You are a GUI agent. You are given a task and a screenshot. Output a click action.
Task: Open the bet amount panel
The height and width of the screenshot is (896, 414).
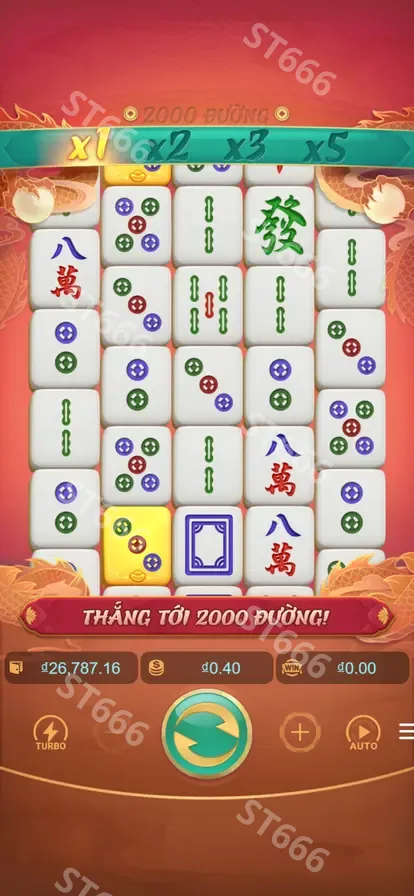click(207, 668)
